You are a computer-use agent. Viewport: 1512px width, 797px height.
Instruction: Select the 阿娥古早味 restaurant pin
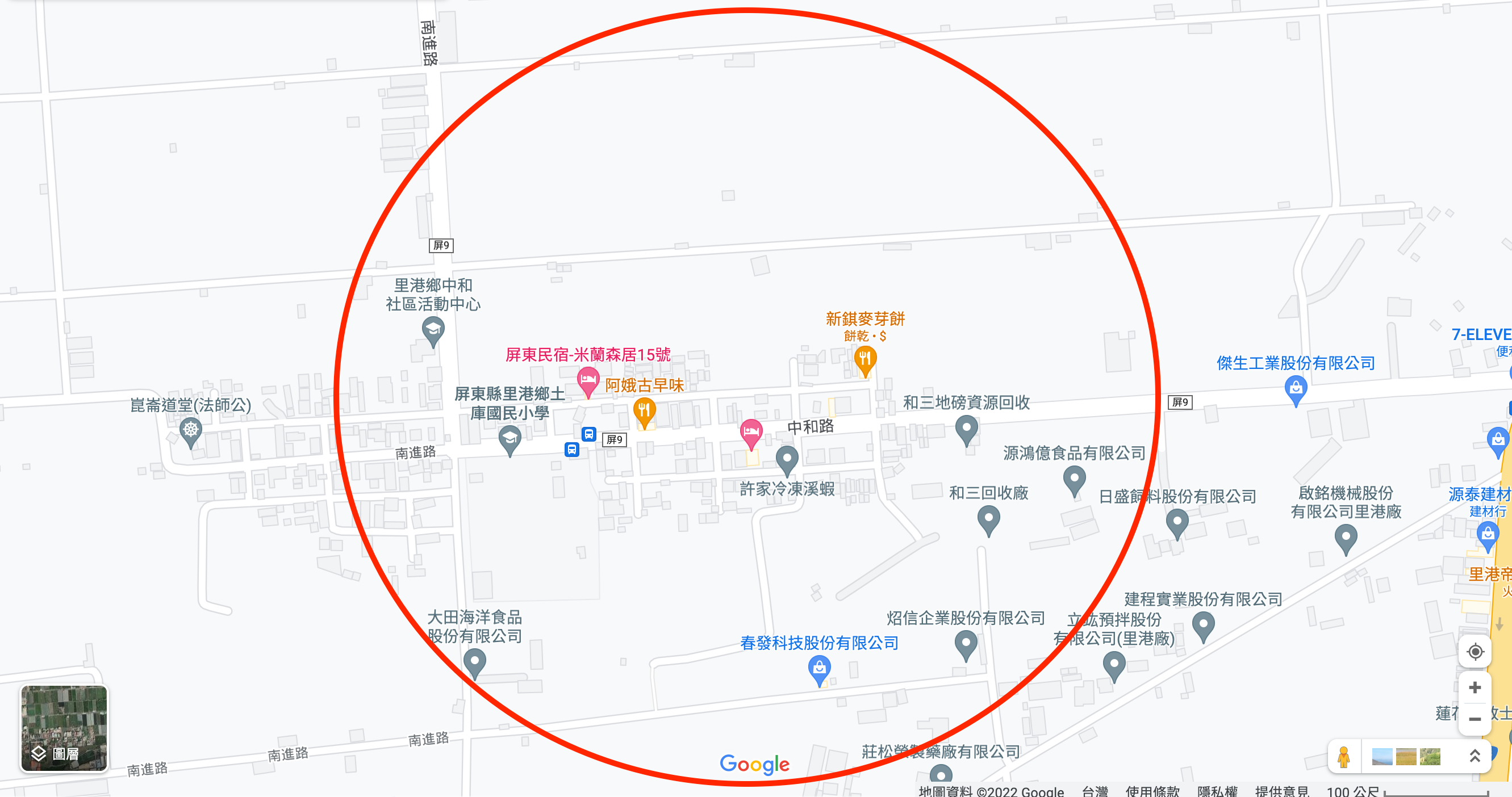[x=644, y=410]
